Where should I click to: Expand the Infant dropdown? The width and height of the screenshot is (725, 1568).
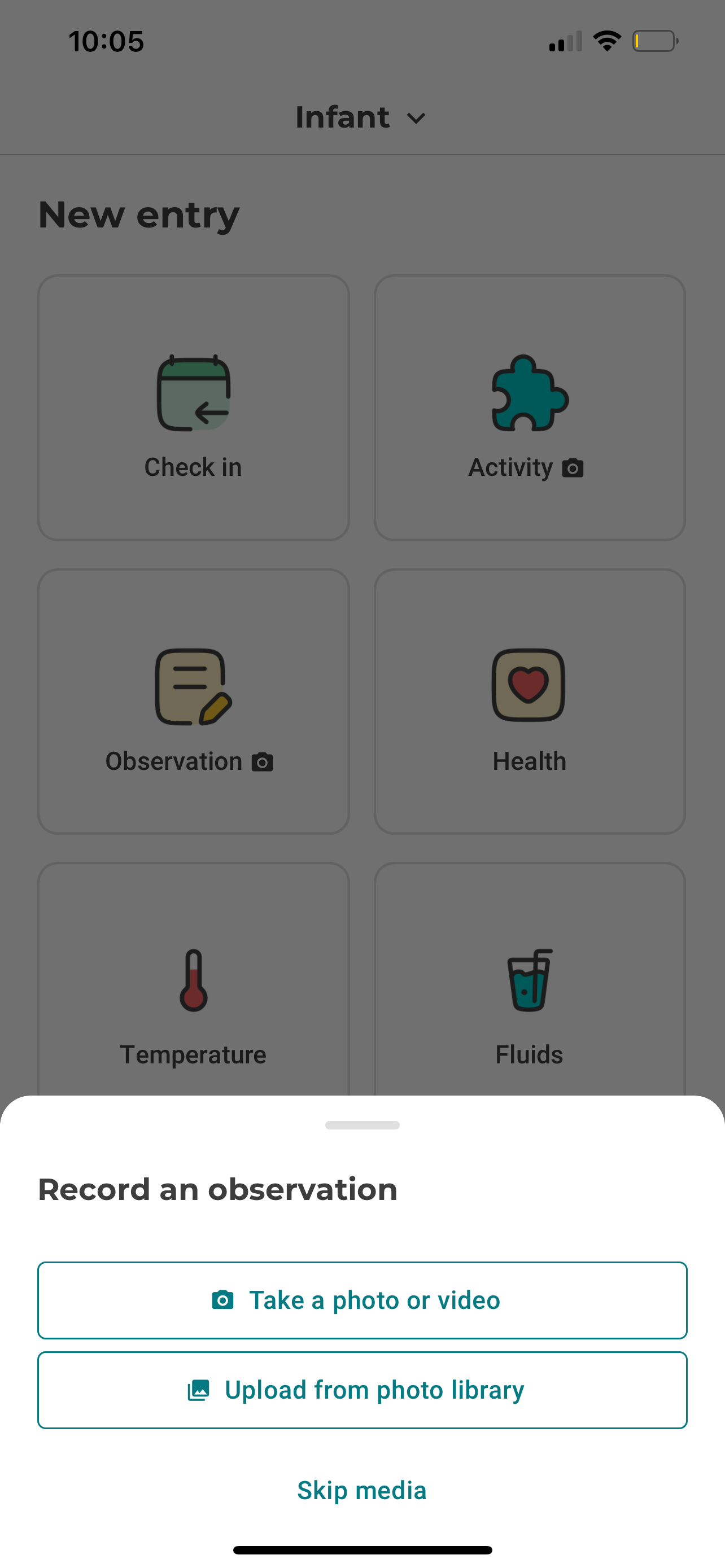click(361, 117)
